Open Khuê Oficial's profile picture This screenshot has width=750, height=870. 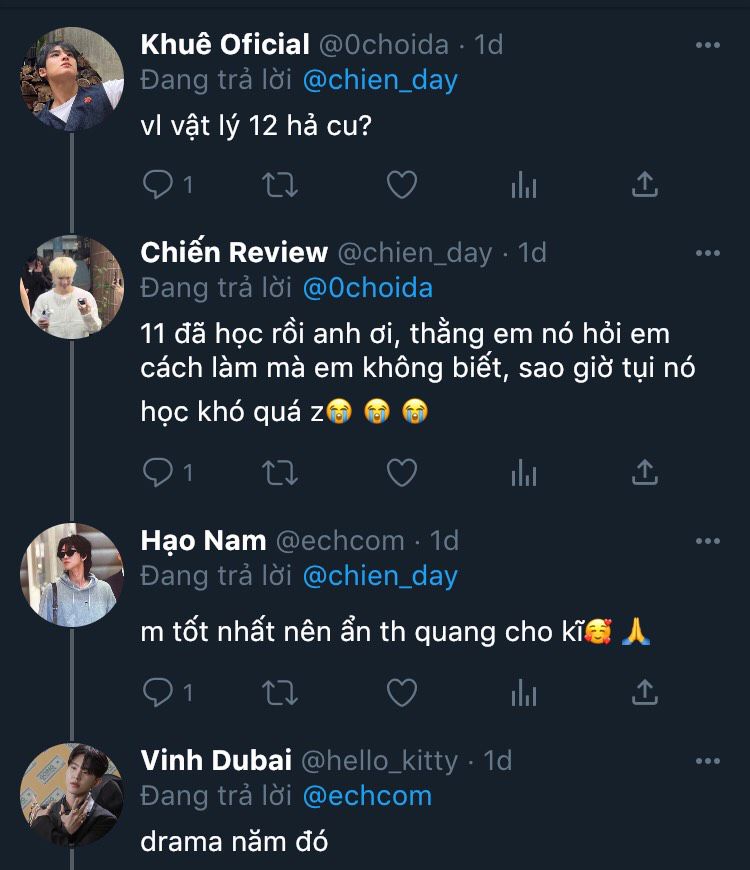coord(72,79)
